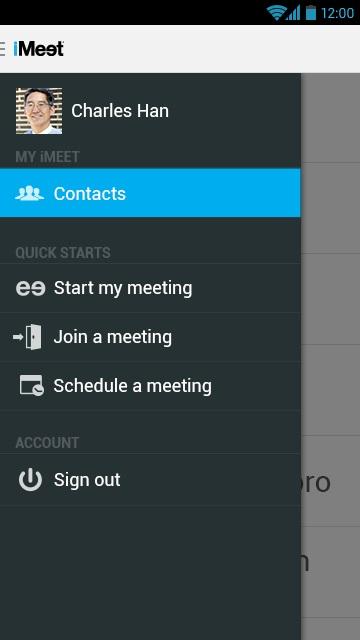Select Contacts in the drawer
This screenshot has width=360, height=640.
point(150,193)
